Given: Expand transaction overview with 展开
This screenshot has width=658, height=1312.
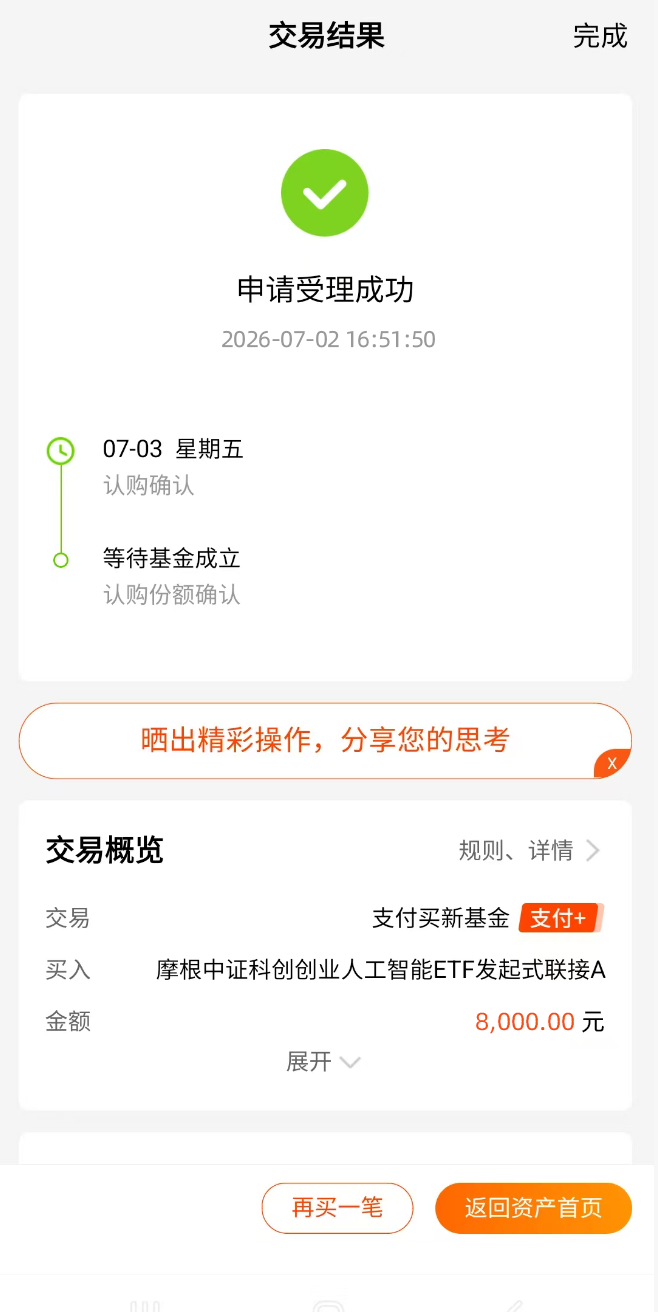Looking at the screenshot, I should click(x=323, y=1062).
